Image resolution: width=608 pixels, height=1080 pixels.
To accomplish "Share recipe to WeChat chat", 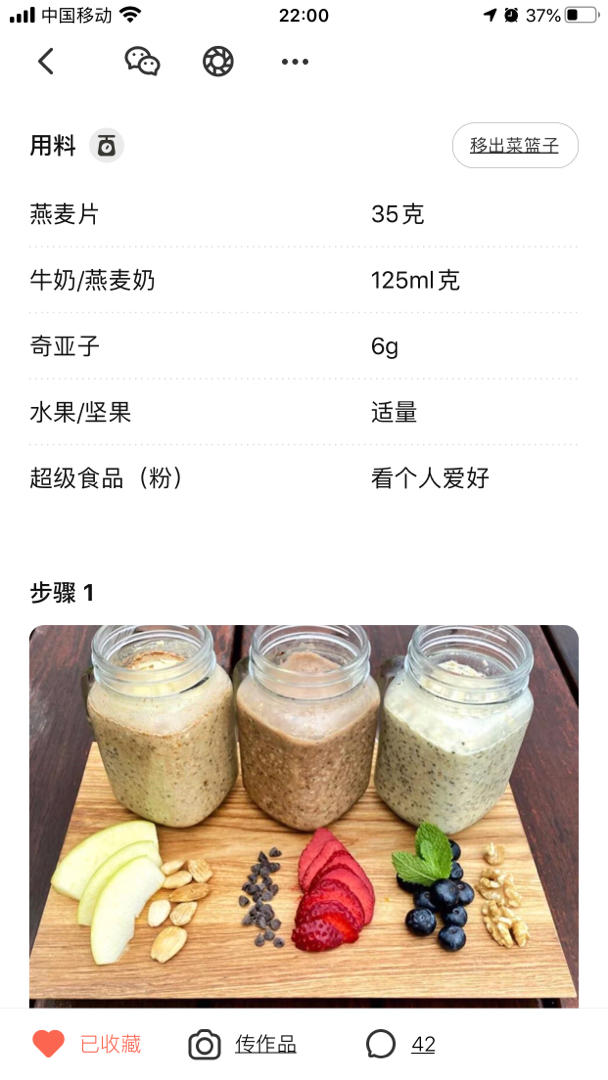I will [x=142, y=62].
